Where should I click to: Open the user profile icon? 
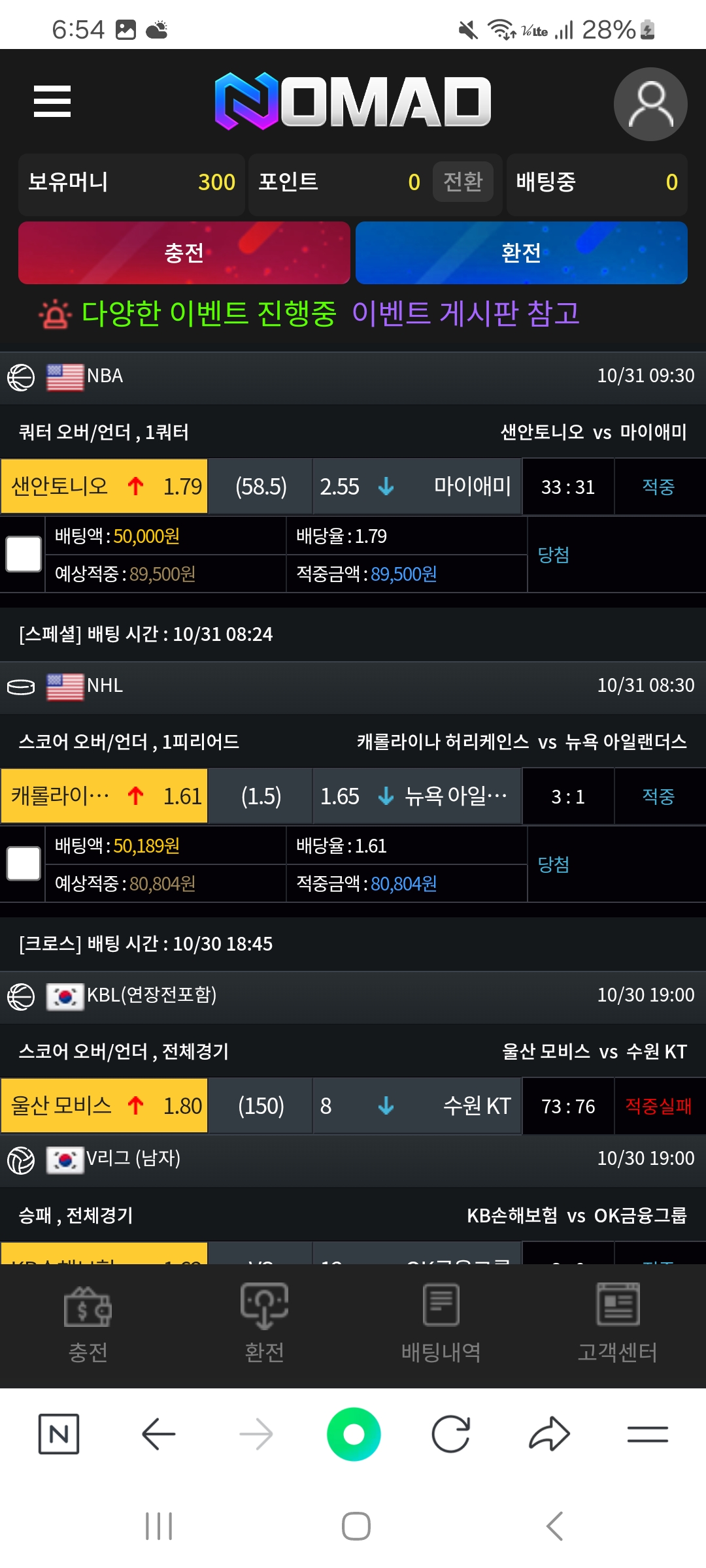(650, 104)
